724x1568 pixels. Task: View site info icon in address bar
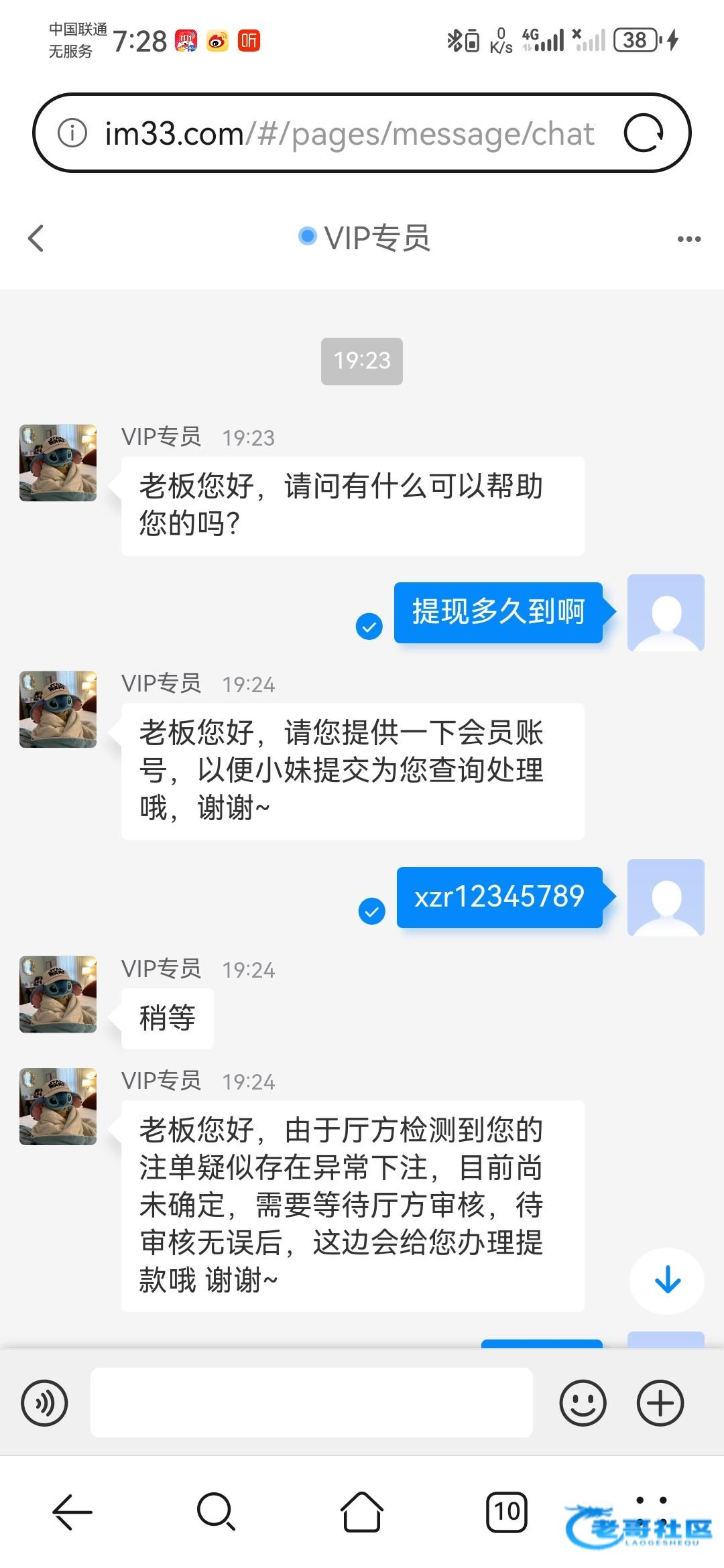coord(72,133)
